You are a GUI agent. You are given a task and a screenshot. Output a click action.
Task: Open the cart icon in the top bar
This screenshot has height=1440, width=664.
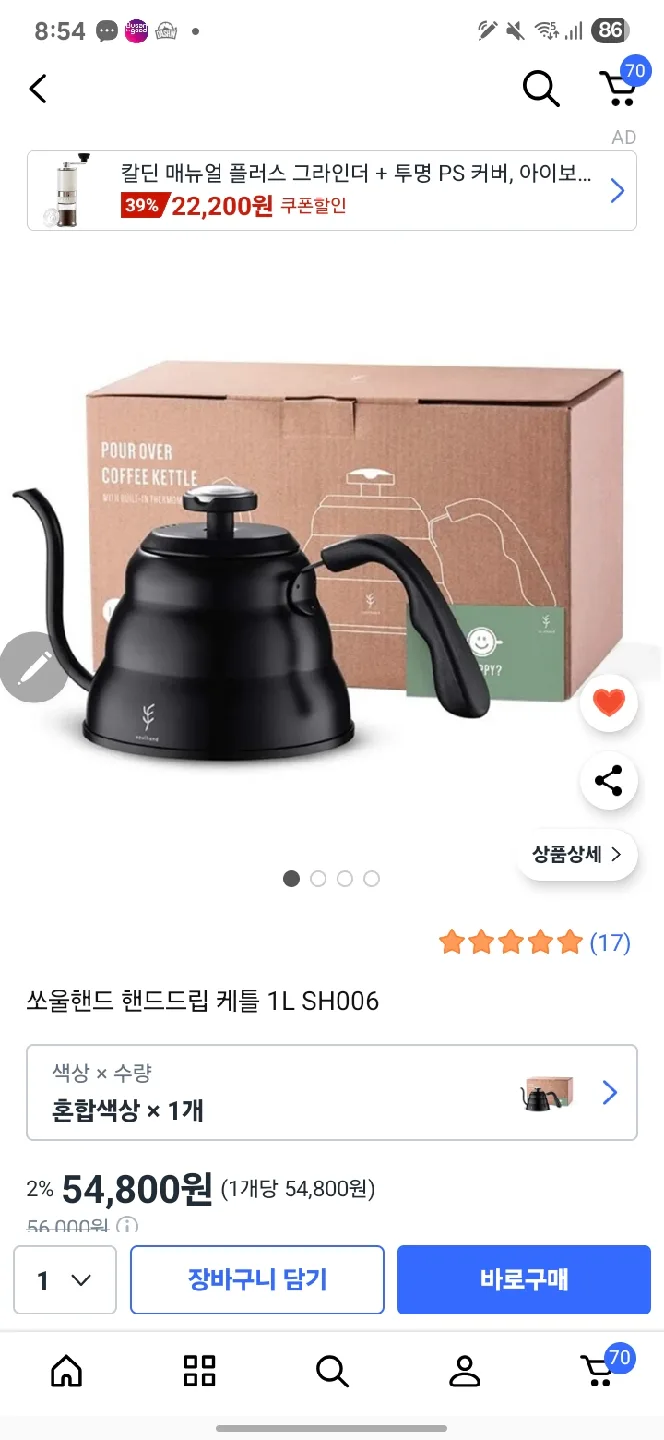[619, 87]
